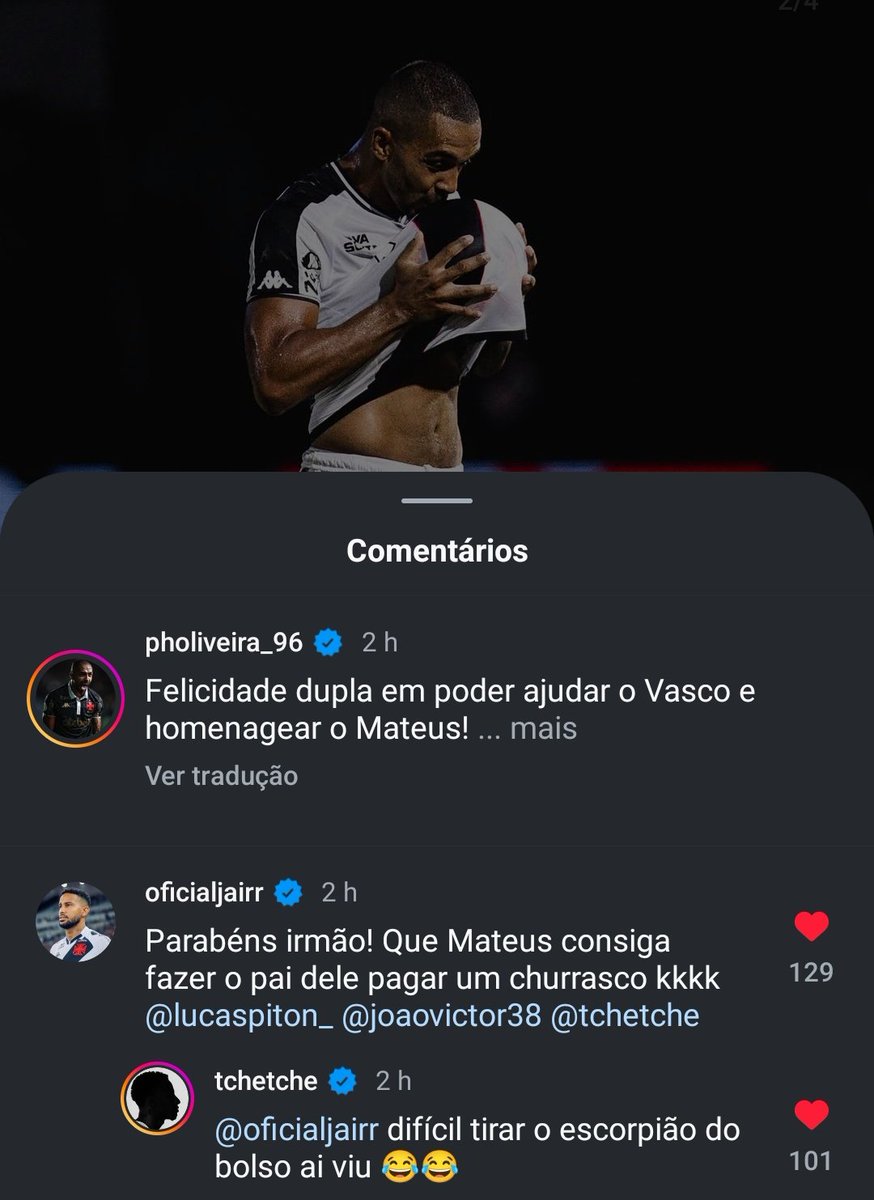Open the @joaovictor38 mention

(441, 1015)
